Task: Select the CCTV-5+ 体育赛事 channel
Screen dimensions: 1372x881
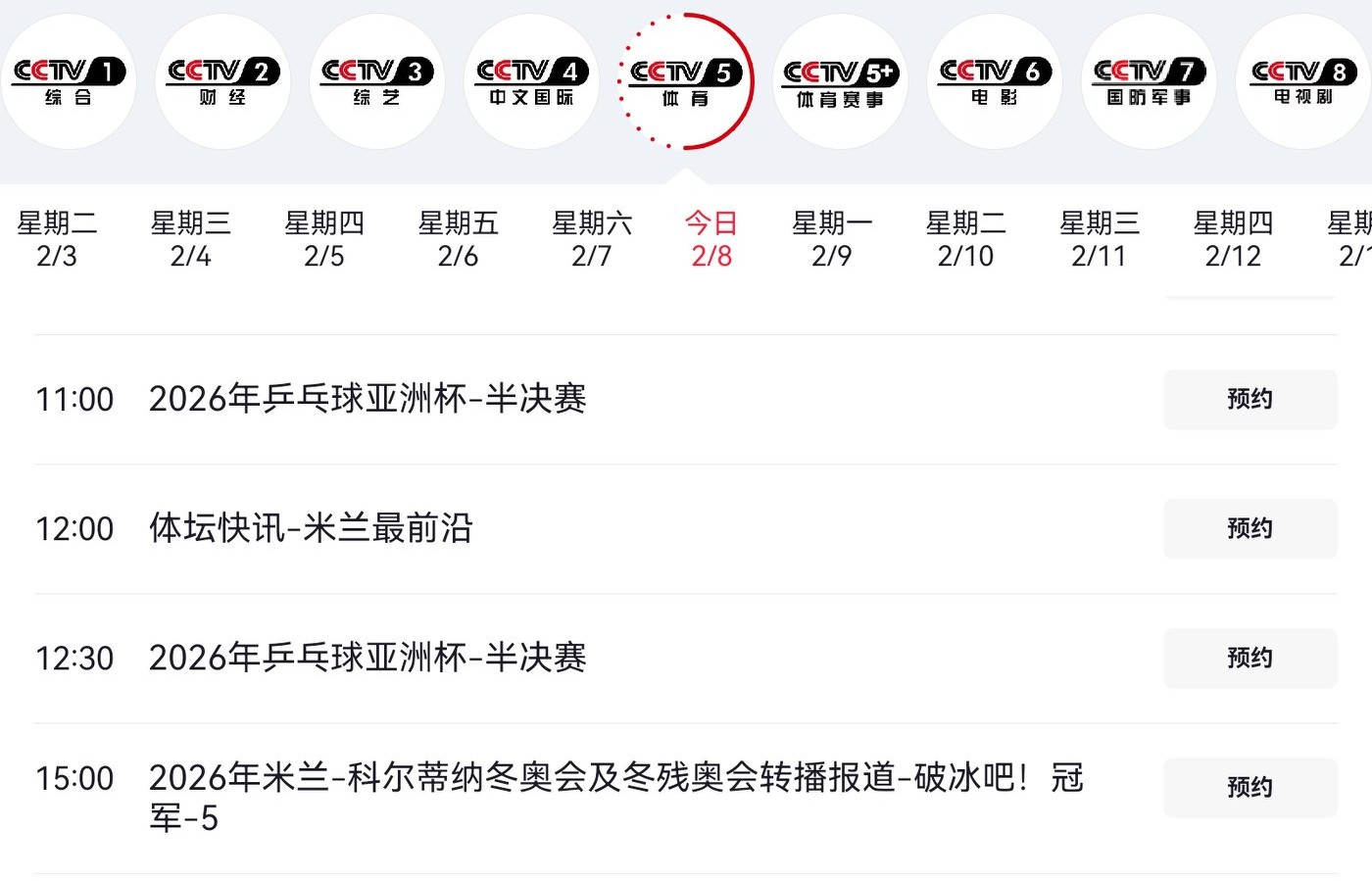Action: pyautogui.click(x=840, y=81)
